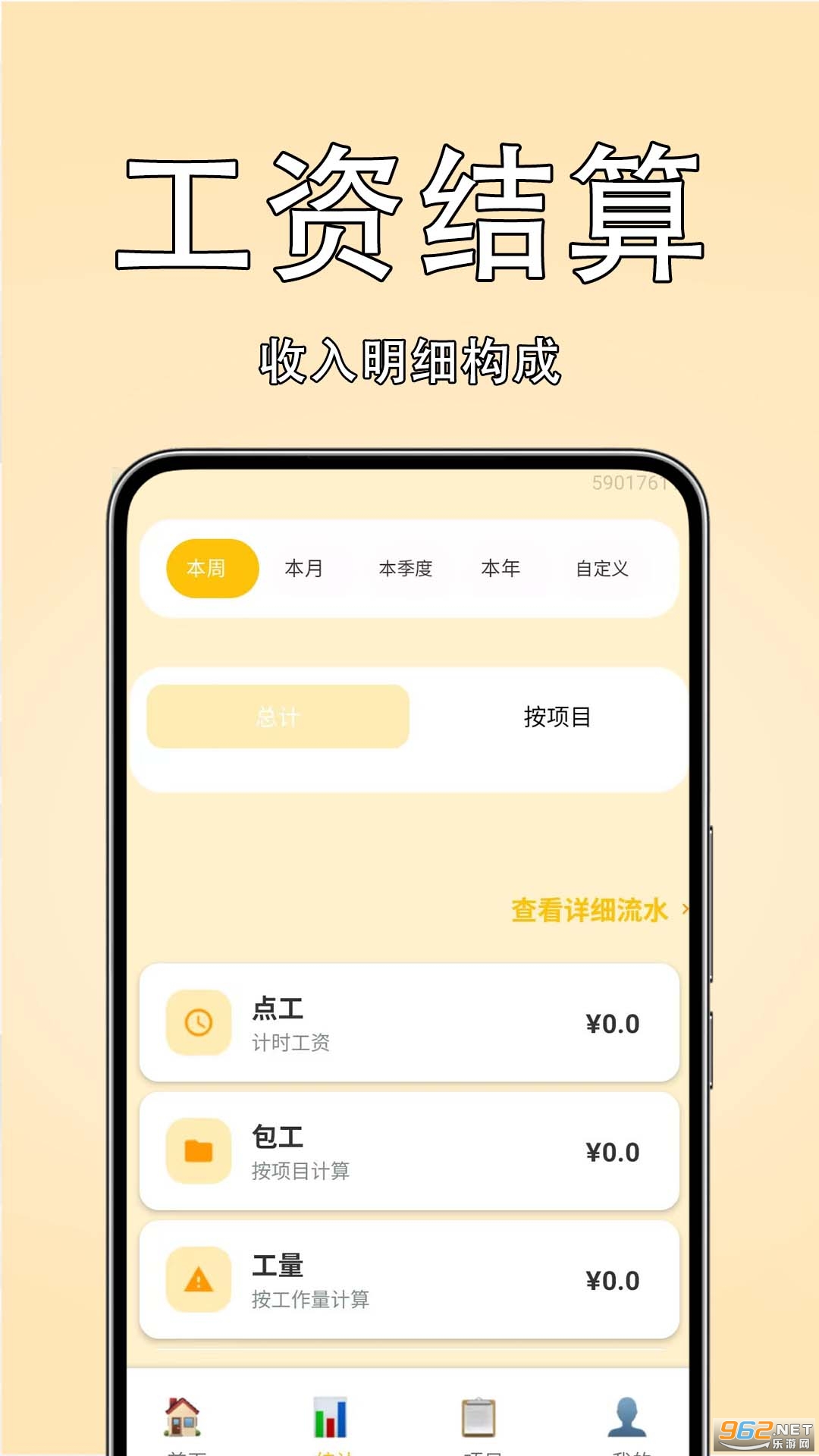The height and width of the screenshot is (1456, 819).
Task: Tap the yellow highlighted 本周 selection indicator
Action: tap(212, 567)
